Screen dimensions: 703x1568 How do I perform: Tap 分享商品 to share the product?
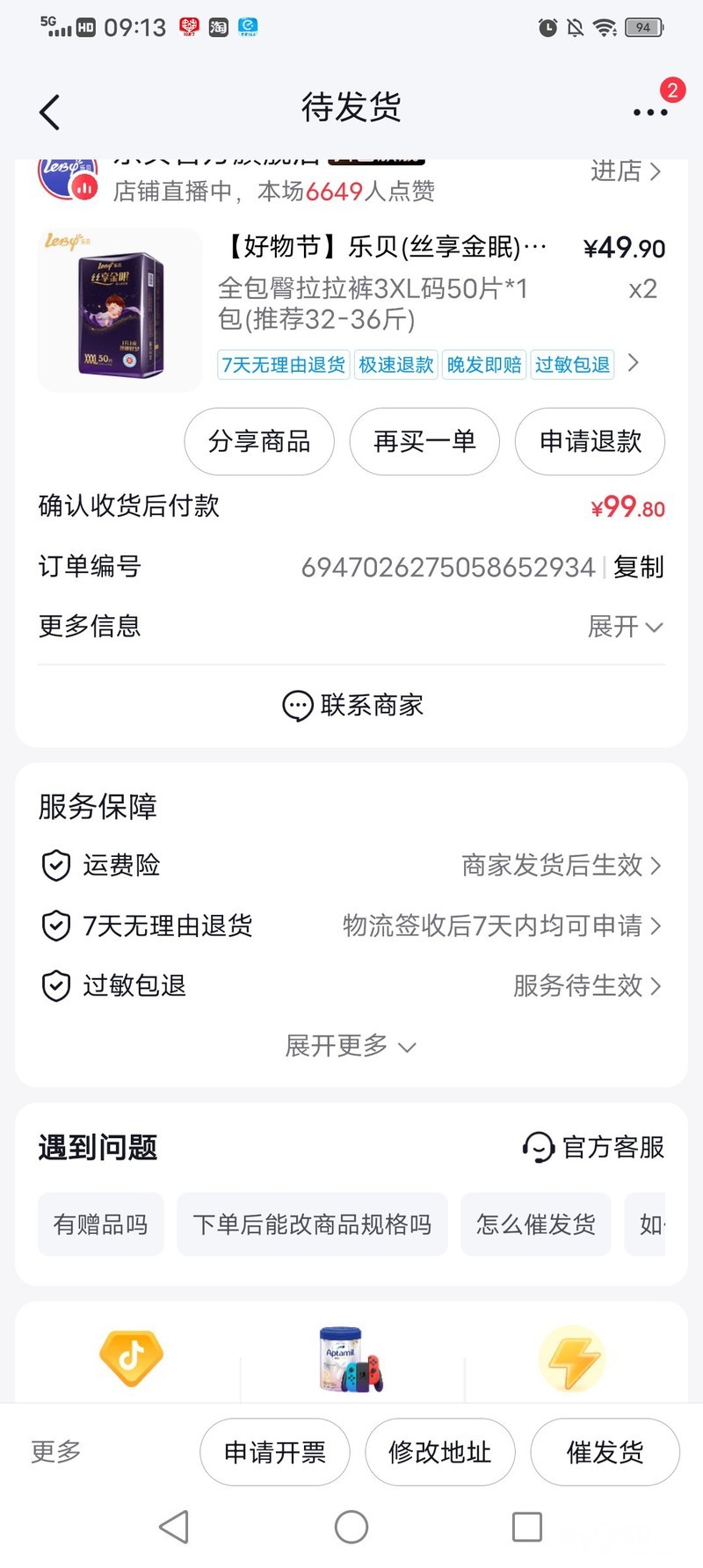point(259,441)
